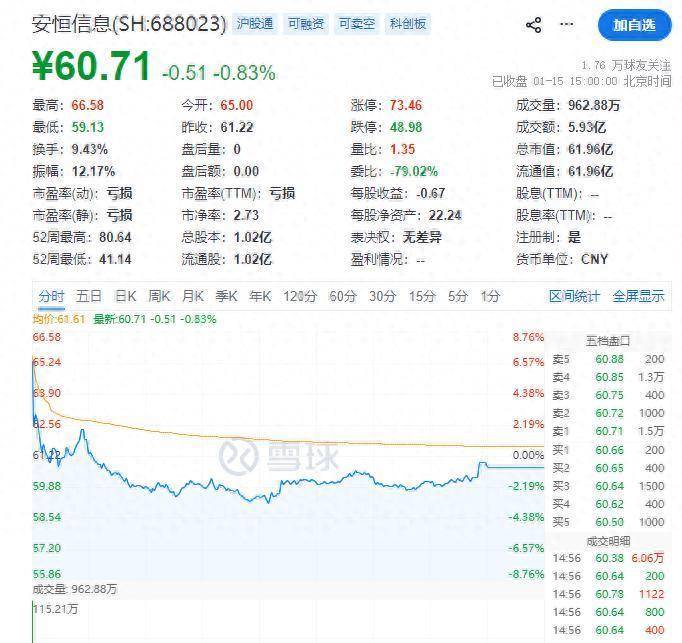The width and height of the screenshot is (682, 643).
Task: Choose the 15分 interval
Action: (x=422, y=296)
